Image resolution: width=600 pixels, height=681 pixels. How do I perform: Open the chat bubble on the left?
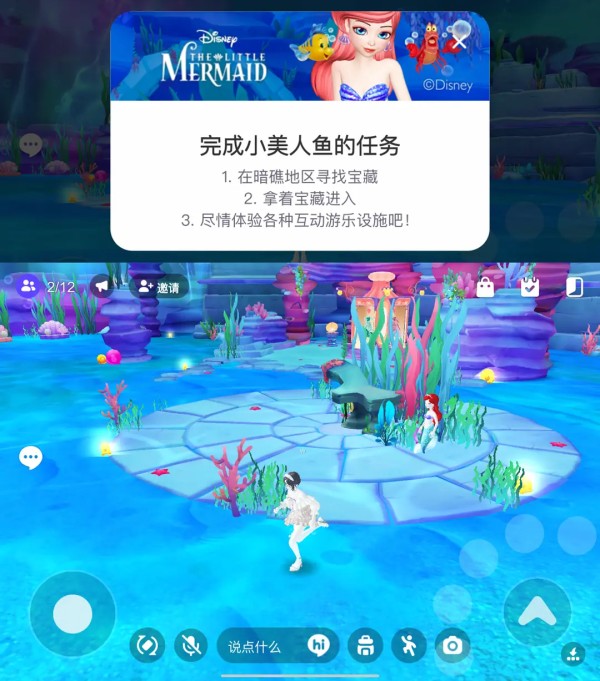coord(31,458)
